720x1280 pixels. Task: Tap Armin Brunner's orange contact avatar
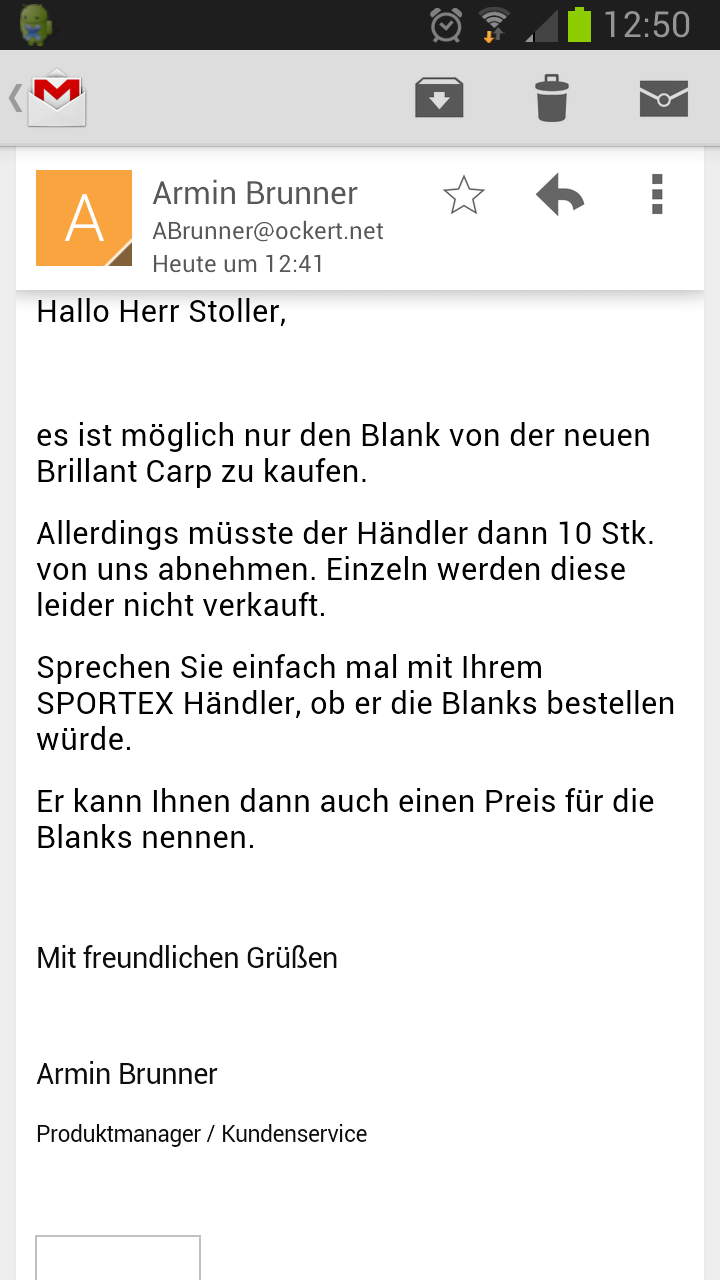pyautogui.click(x=84, y=218)
